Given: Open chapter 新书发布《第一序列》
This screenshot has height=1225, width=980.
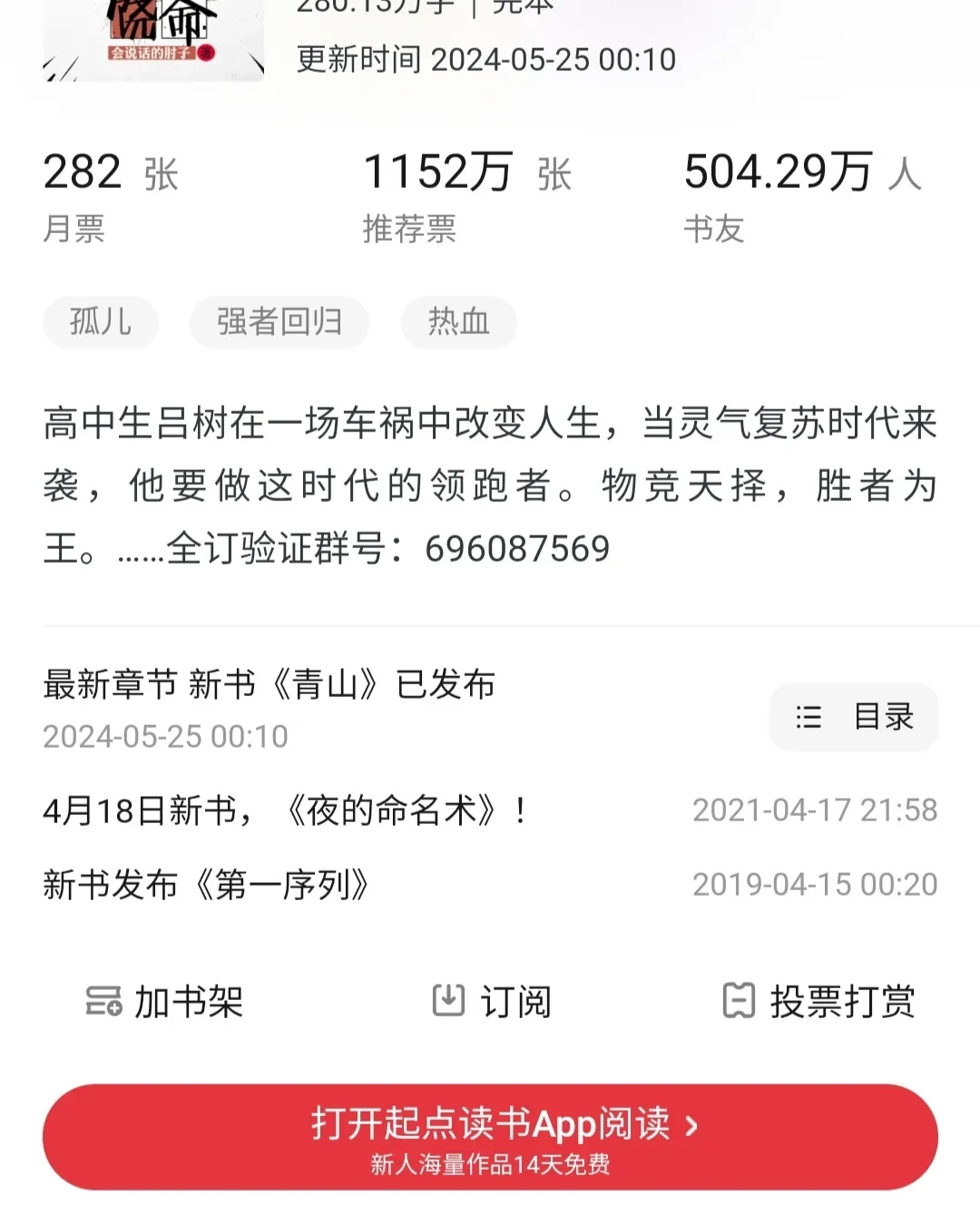Looking at the screenshot, I should (207, 885).
